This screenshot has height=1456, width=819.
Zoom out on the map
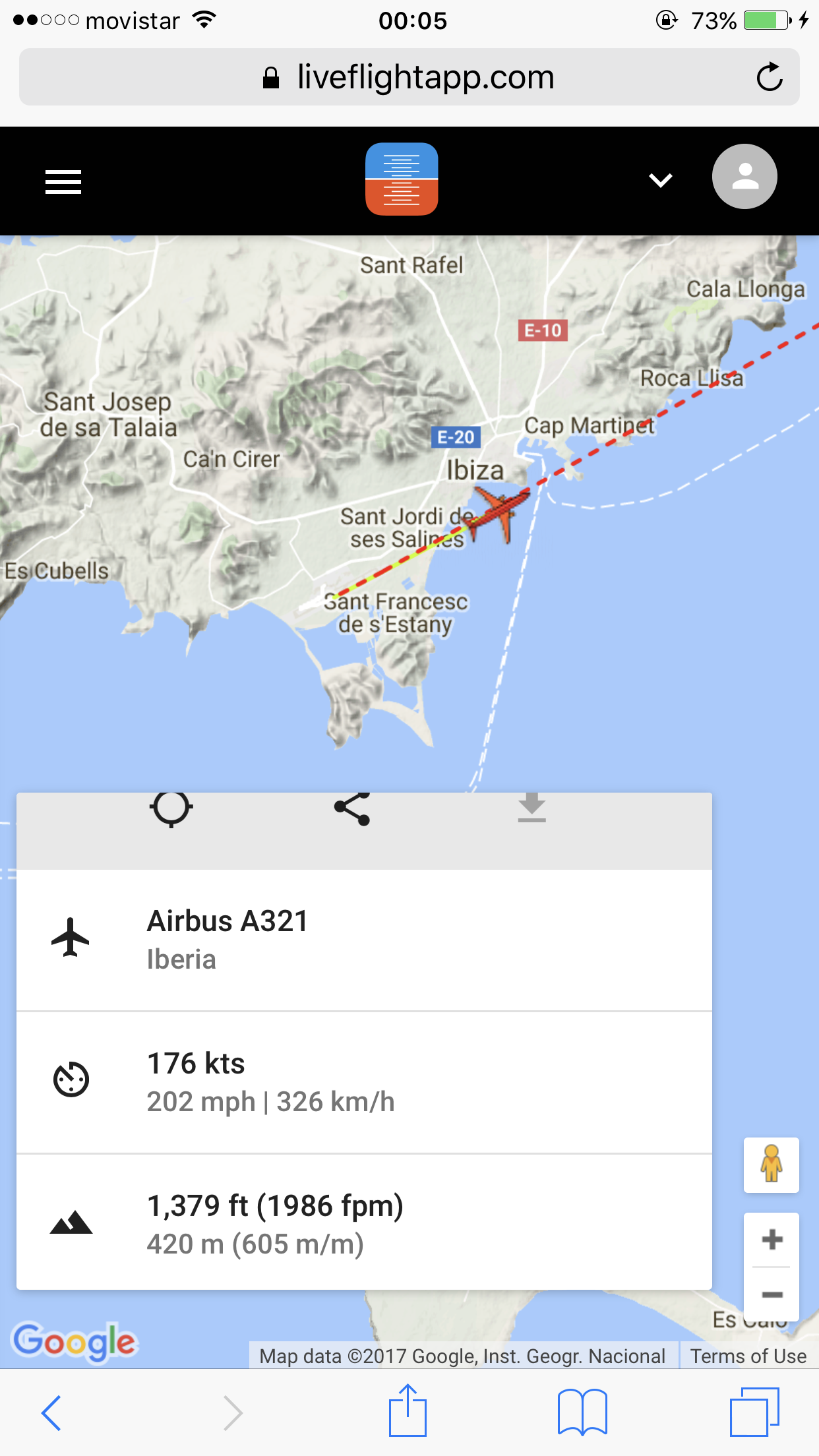(772, 1294)
